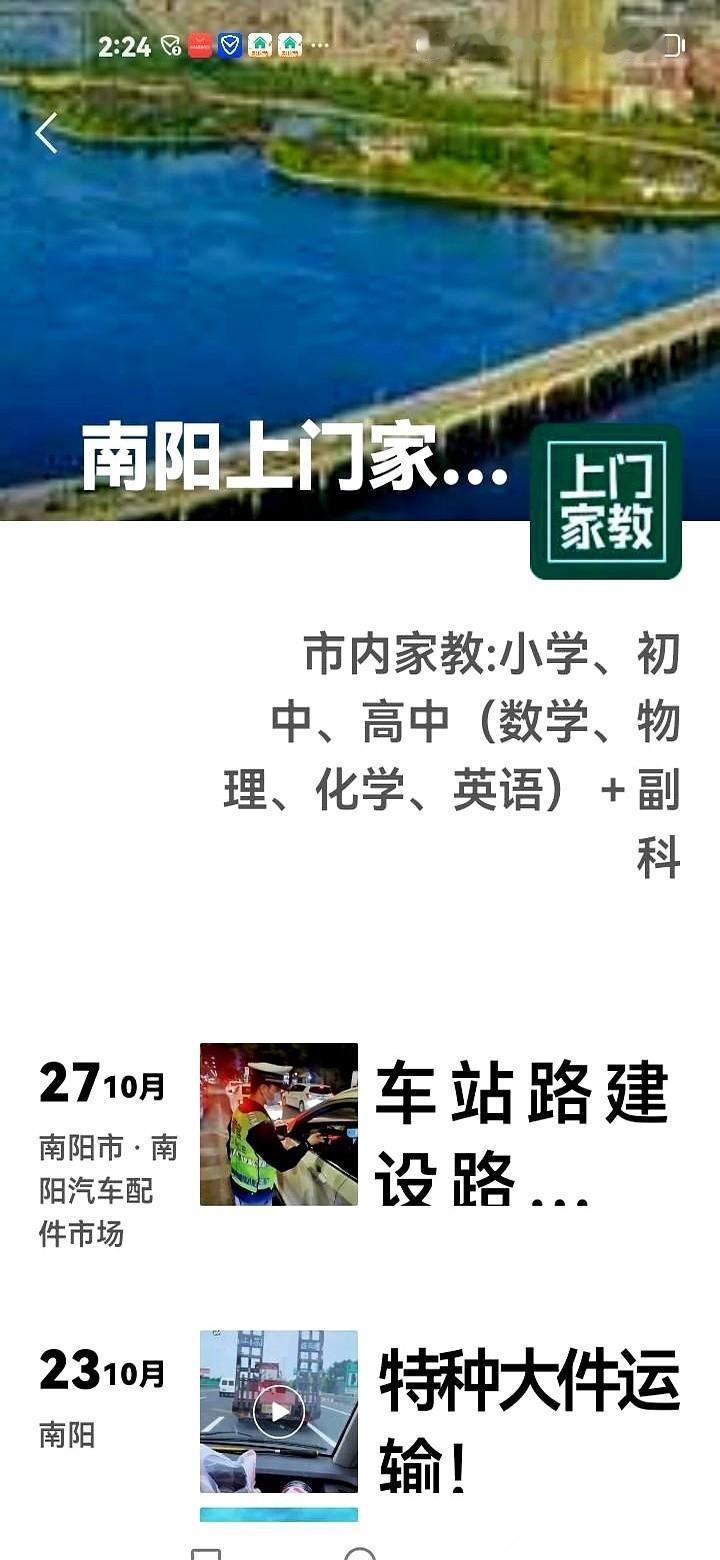Open the 特种大件运输 video thumbnail
Image resolution: width=720 pixels, height=1560 pixels.
point(278,1414)
